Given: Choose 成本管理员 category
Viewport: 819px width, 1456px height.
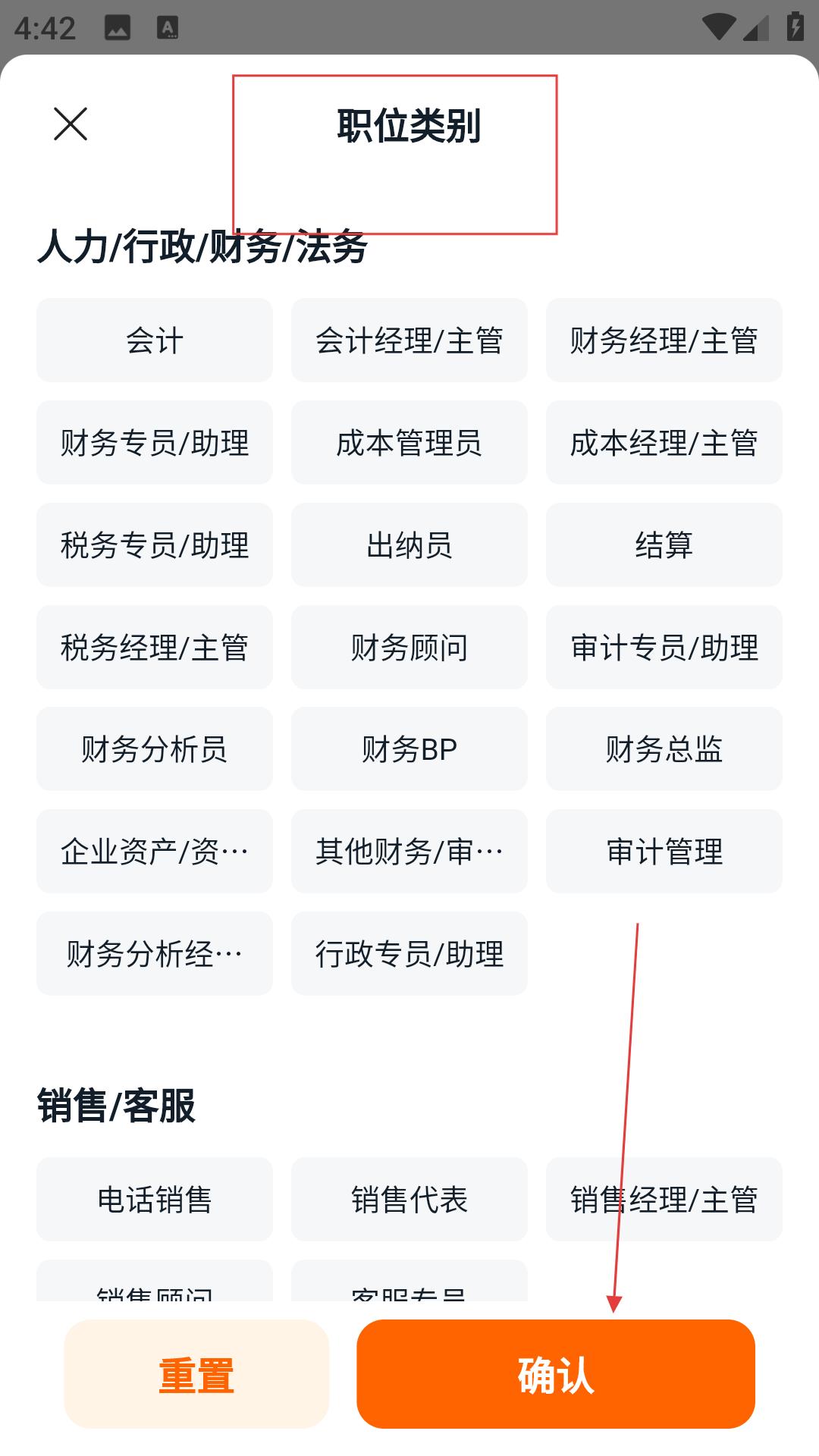Looking at the screenshot, I should point(409,443).
